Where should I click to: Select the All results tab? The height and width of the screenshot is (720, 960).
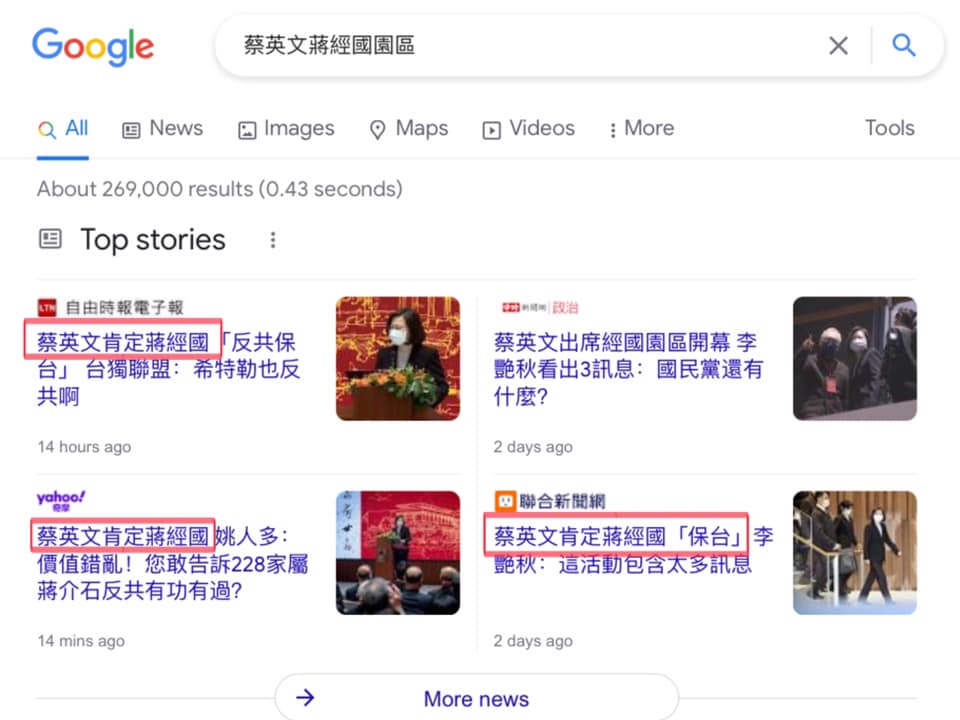pos(64,129)
